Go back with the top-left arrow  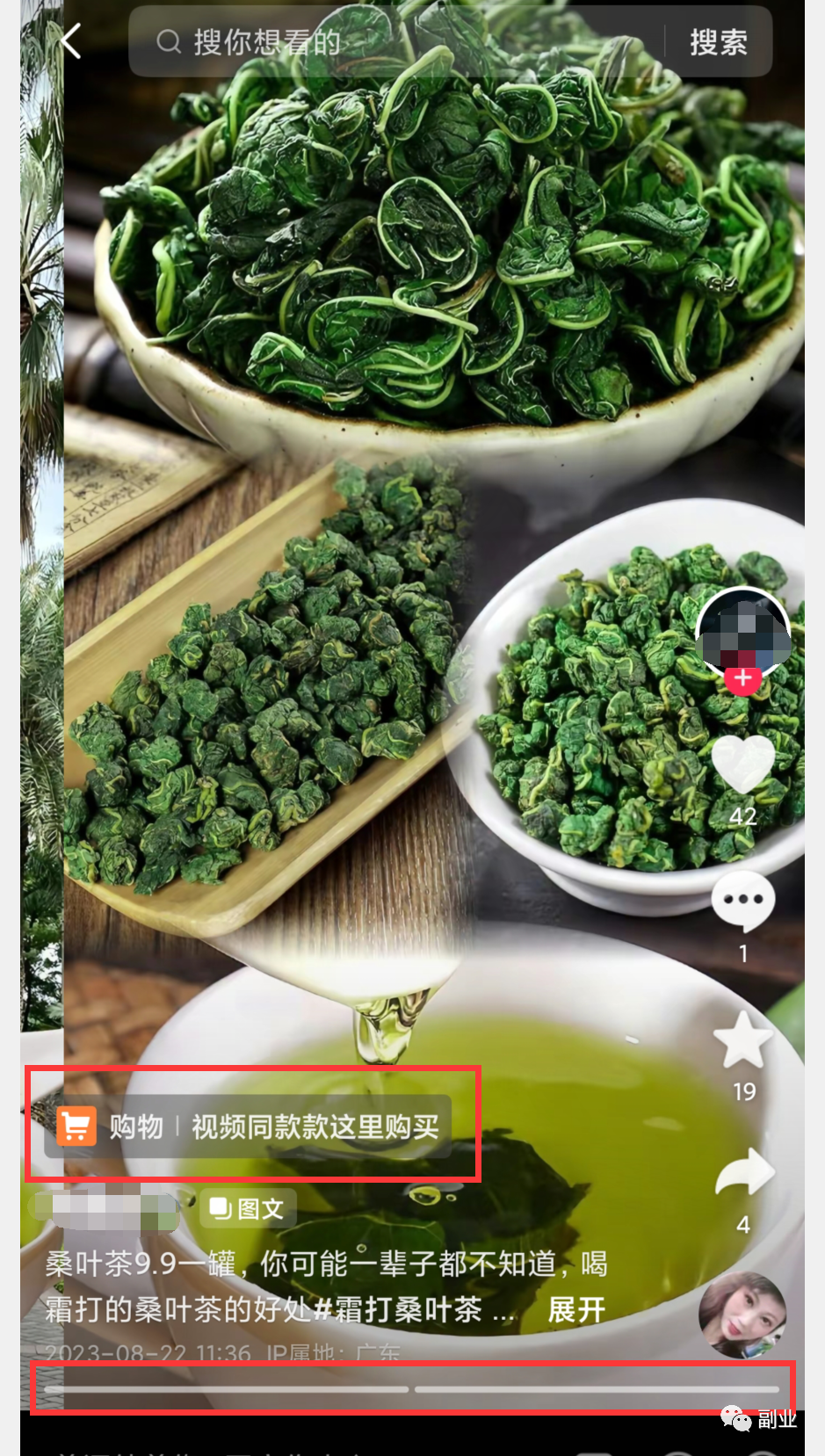click(71, 40)
